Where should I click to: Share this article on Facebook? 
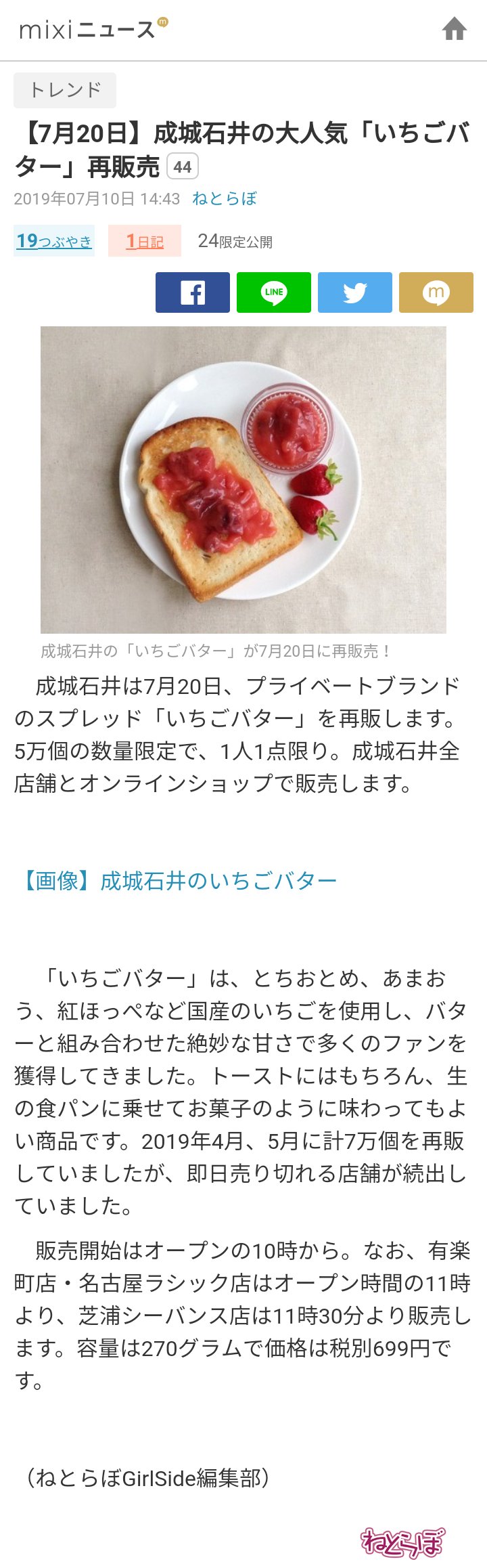(x=193, y=292)
